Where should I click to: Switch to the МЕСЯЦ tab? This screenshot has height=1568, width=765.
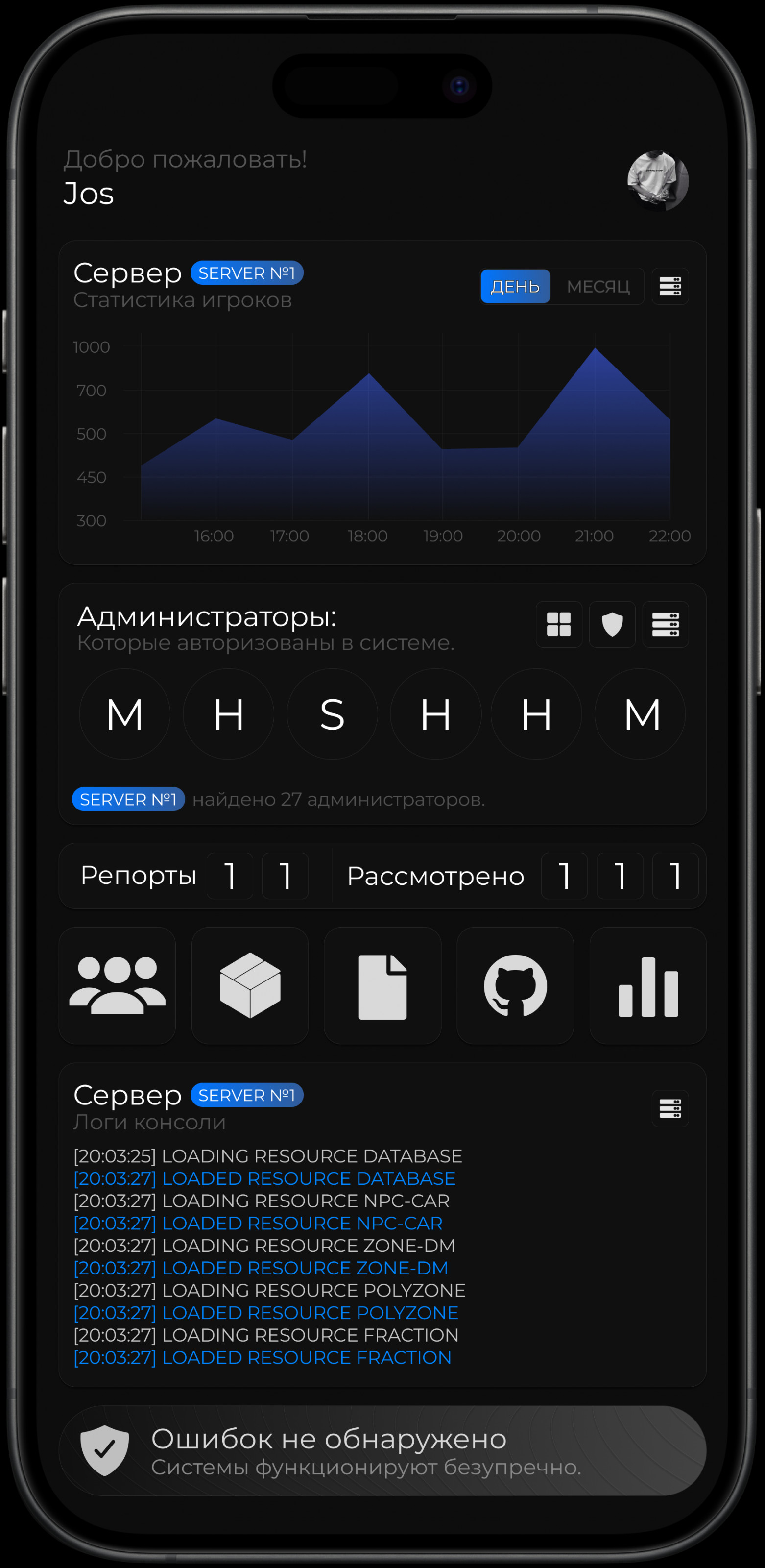[598, 286]
